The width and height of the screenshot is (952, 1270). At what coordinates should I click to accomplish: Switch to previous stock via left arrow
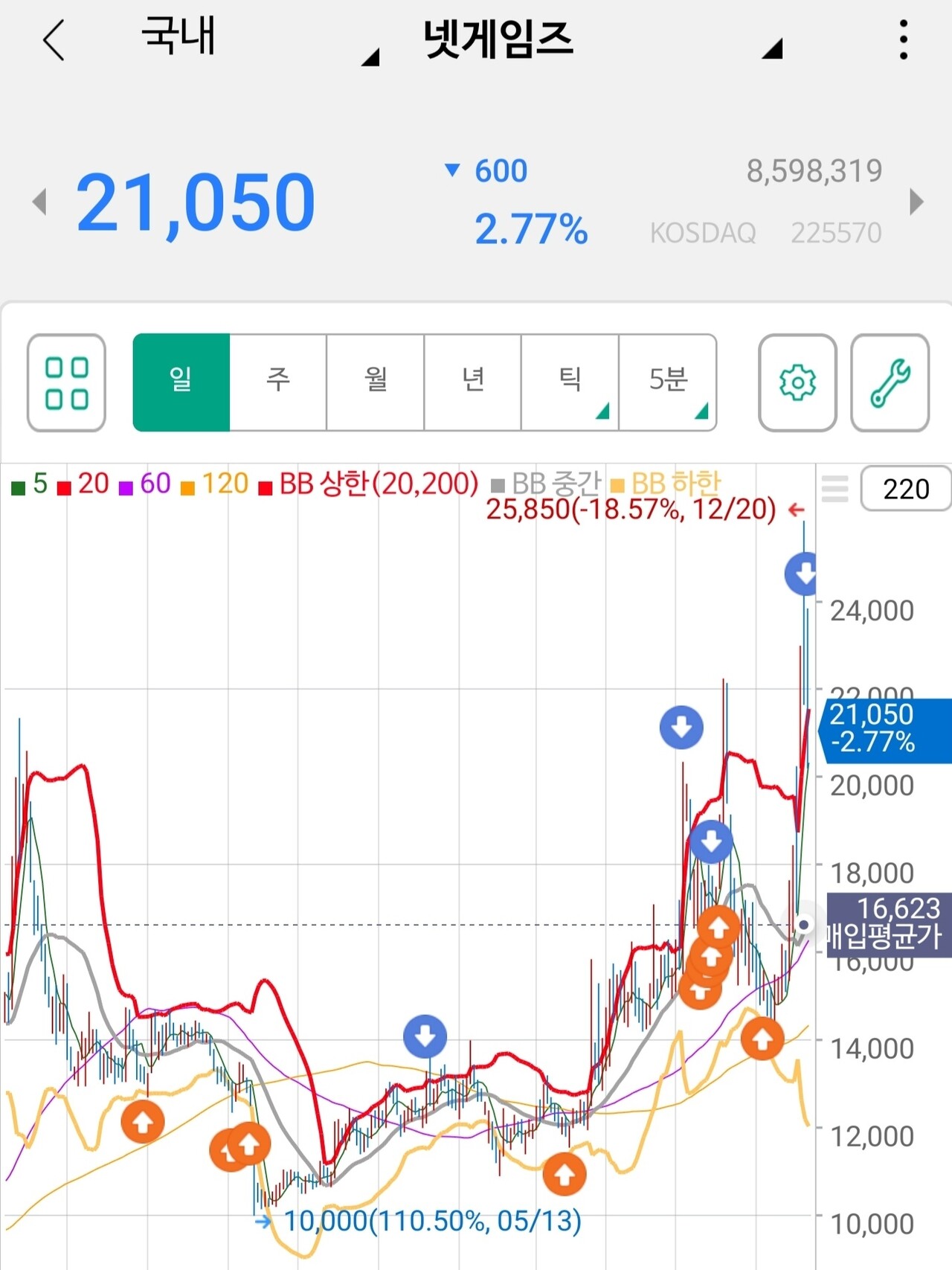(39, 202)
